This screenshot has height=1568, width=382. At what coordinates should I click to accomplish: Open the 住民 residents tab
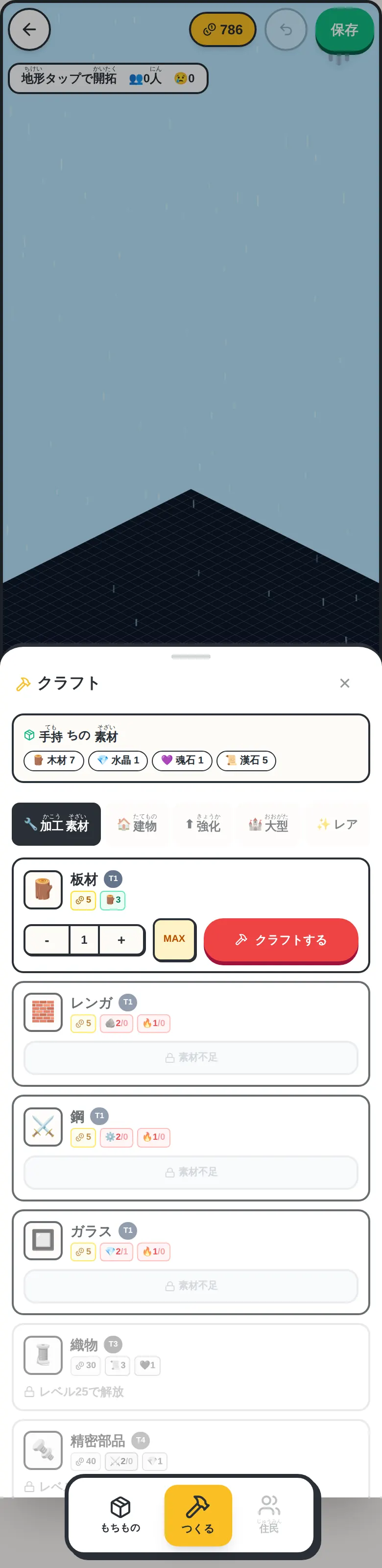click(269, 1515)
